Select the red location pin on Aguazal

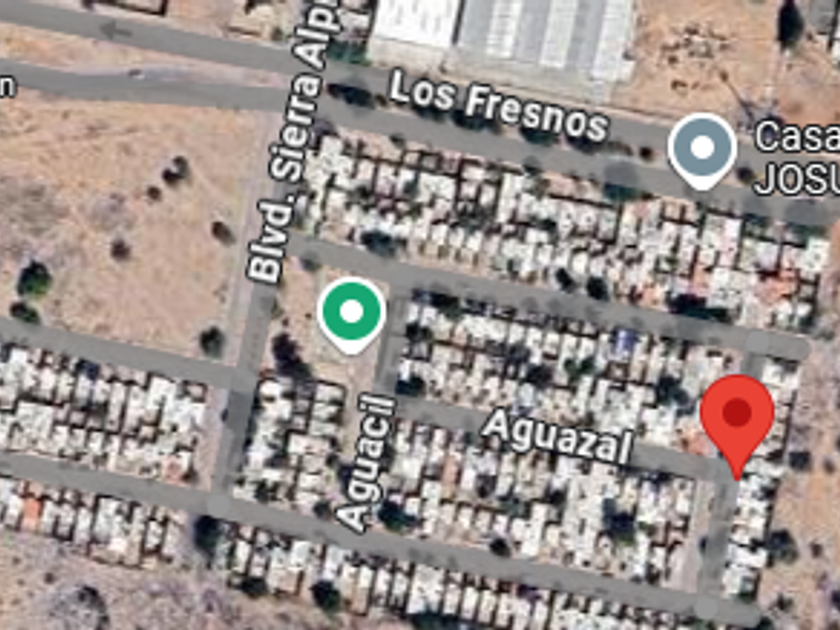coord(737,415)
